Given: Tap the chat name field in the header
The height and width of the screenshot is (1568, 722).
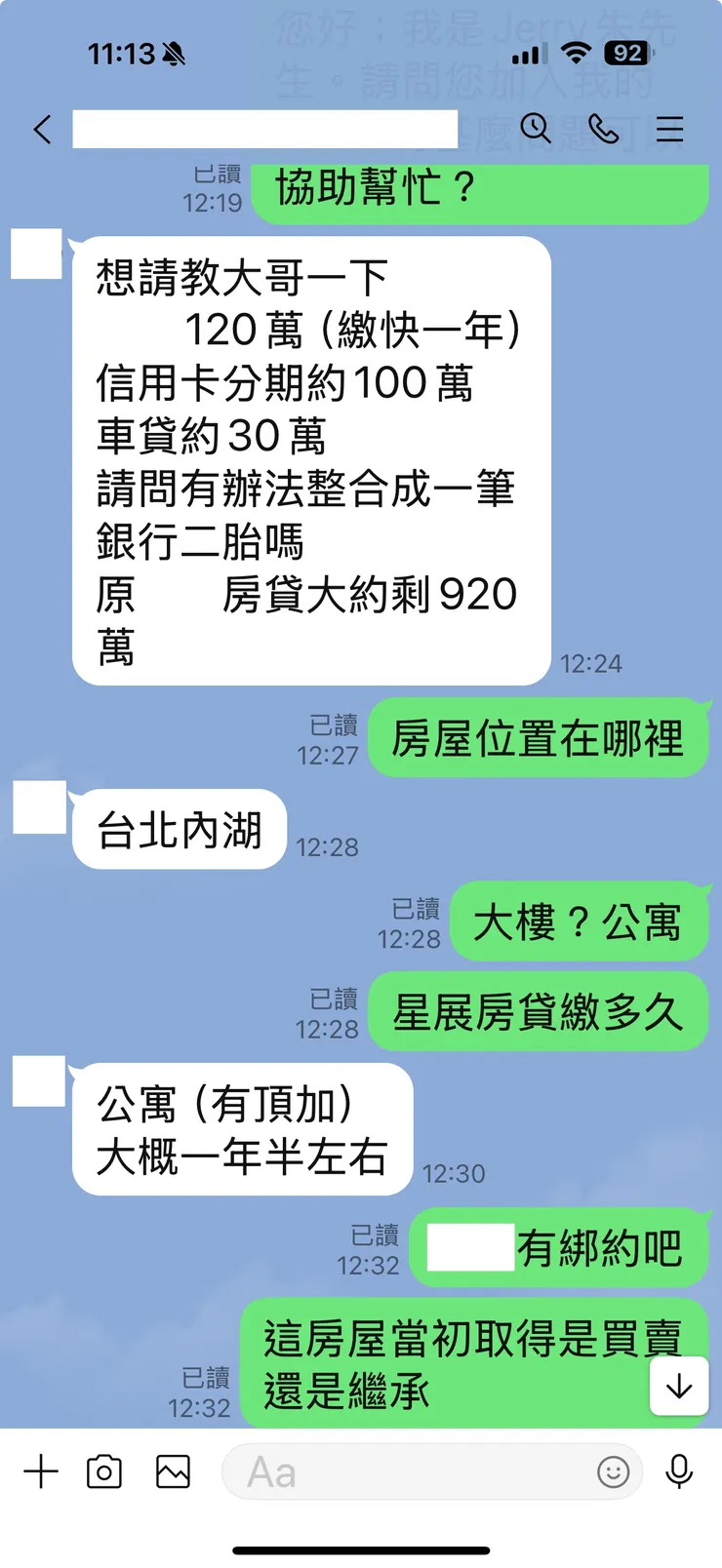Looking at the screenshot, I should 263,129.
